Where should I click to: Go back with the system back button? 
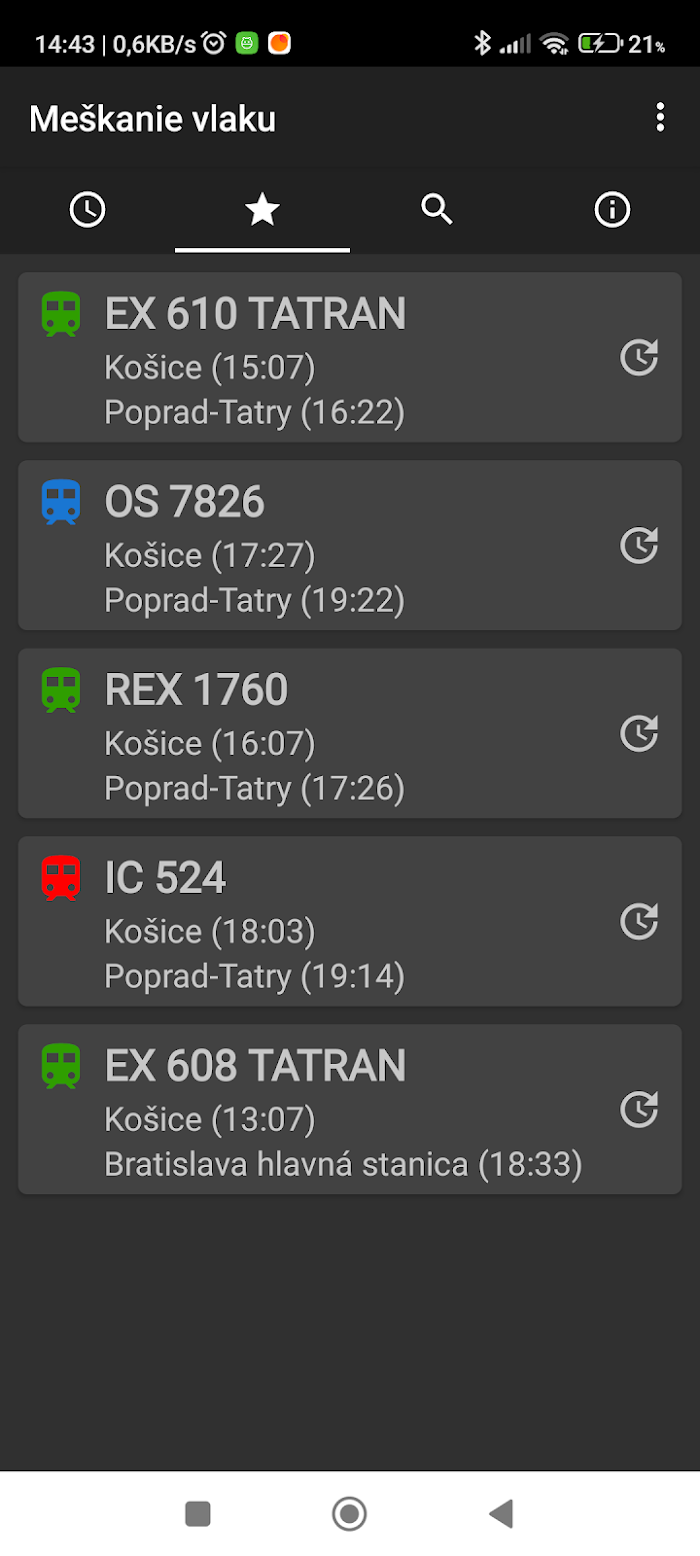point(501,1514)
